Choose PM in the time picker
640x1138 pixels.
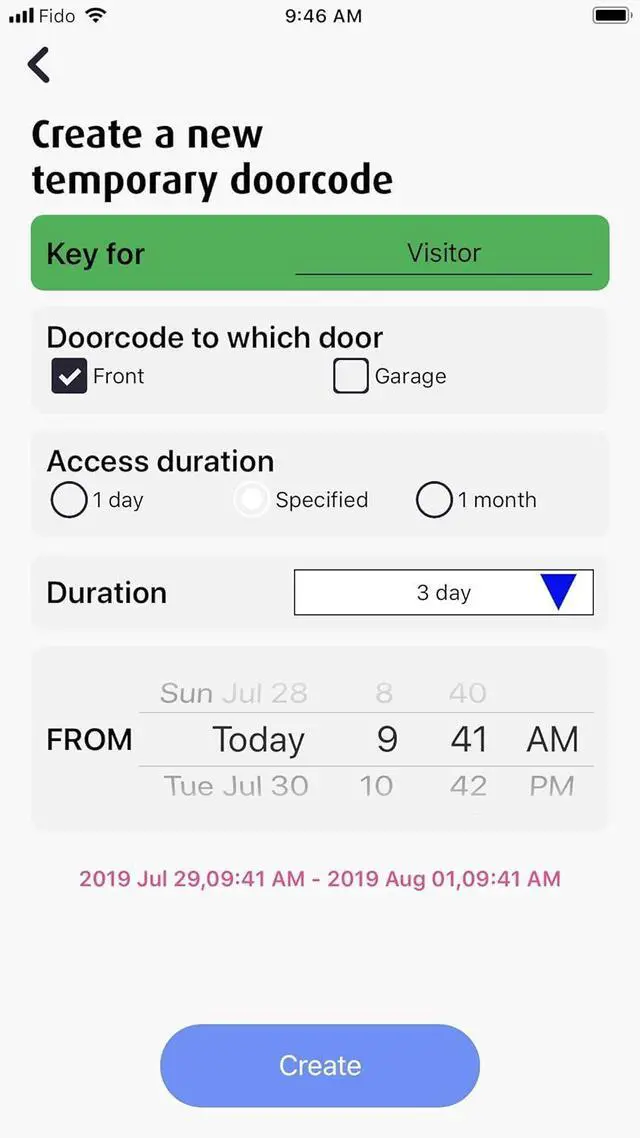click(552, 786)
